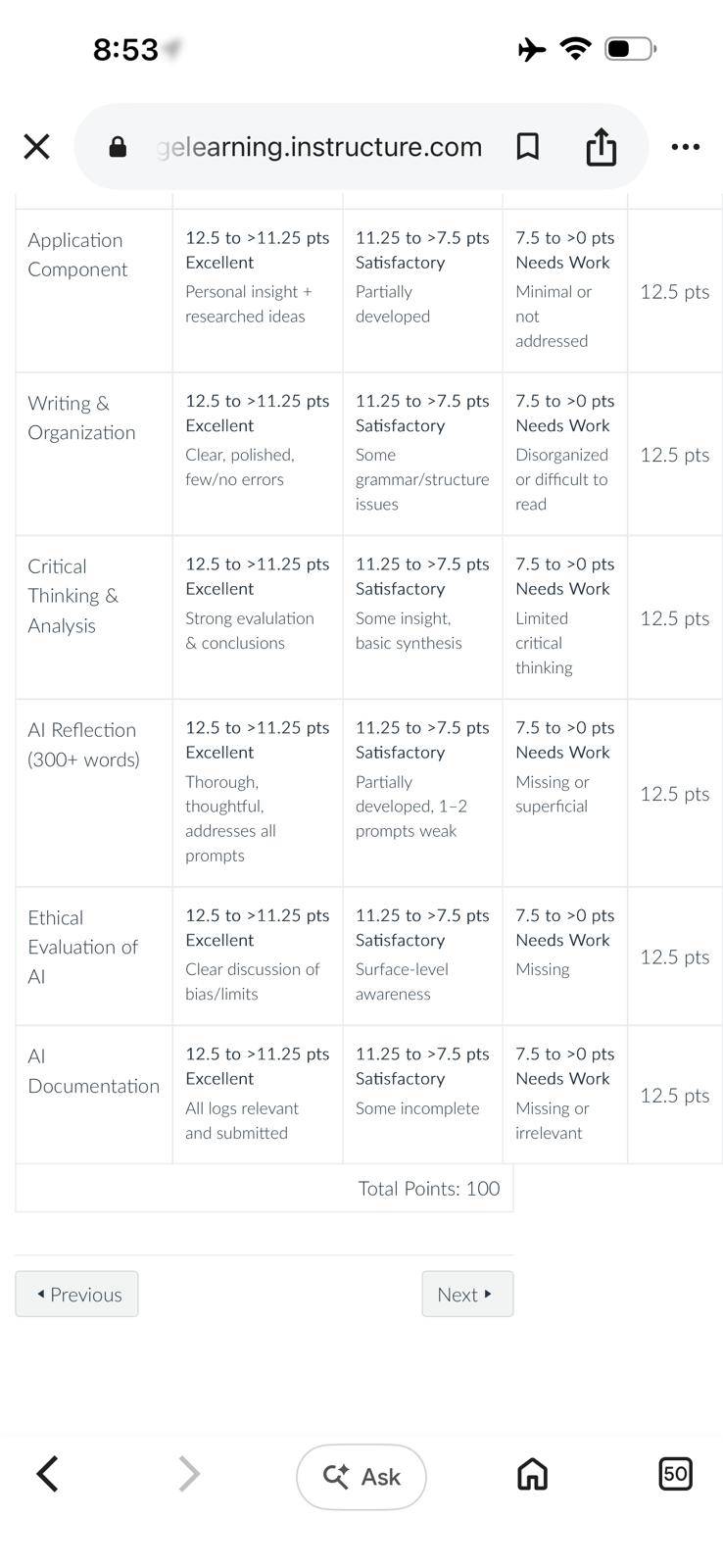The height and width of the screenshot is (1568, 723).
Task: Close the browser page
Action: pos(36,147)
